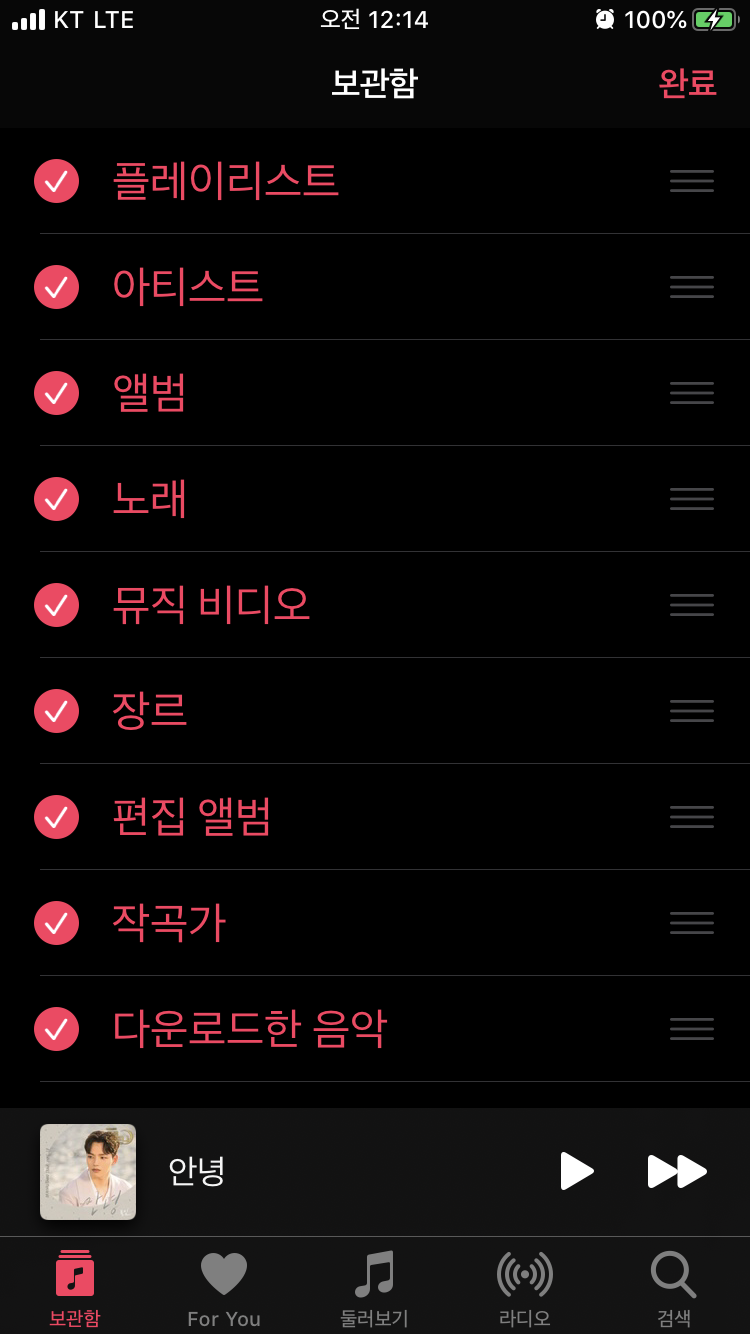Uncheck the 작곡가 checkbox
The height and width of the screenshot is (1334, 750).
click(57, 923)
